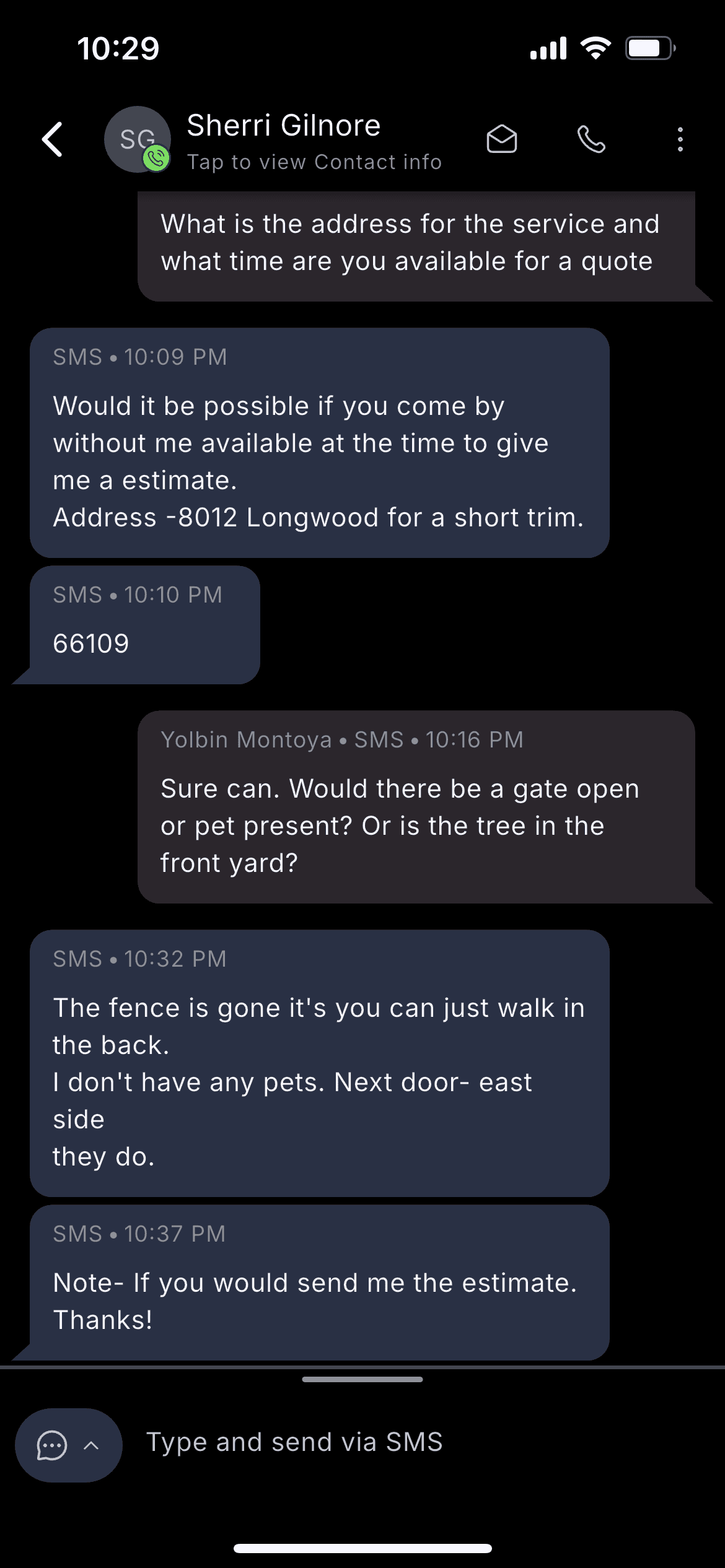725x1568 pixels.
Task: Tap the open envelope mark-as-read icon
Action: click(501, 139)
